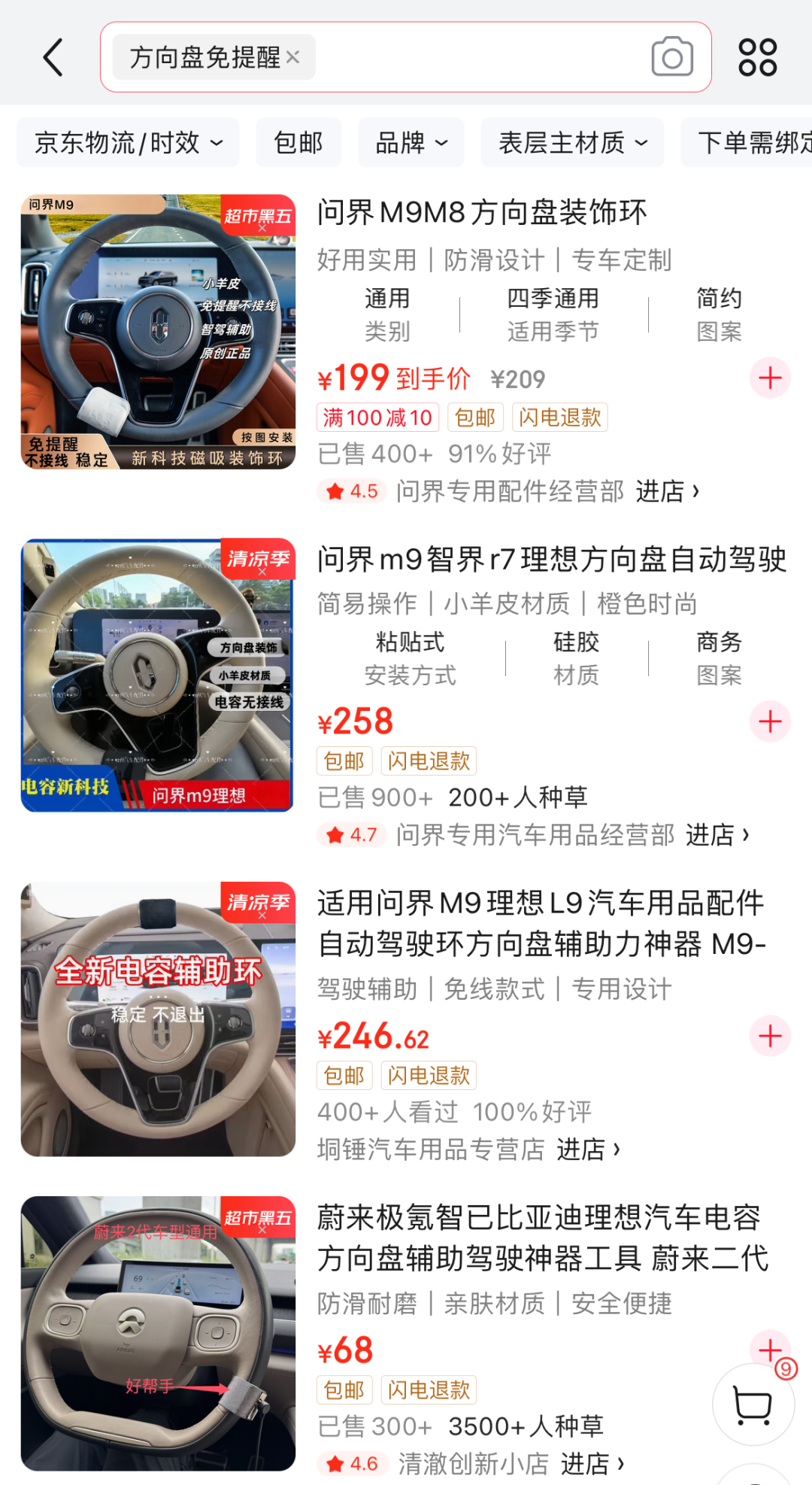Open camera image search in search bar

click(673, 57)
